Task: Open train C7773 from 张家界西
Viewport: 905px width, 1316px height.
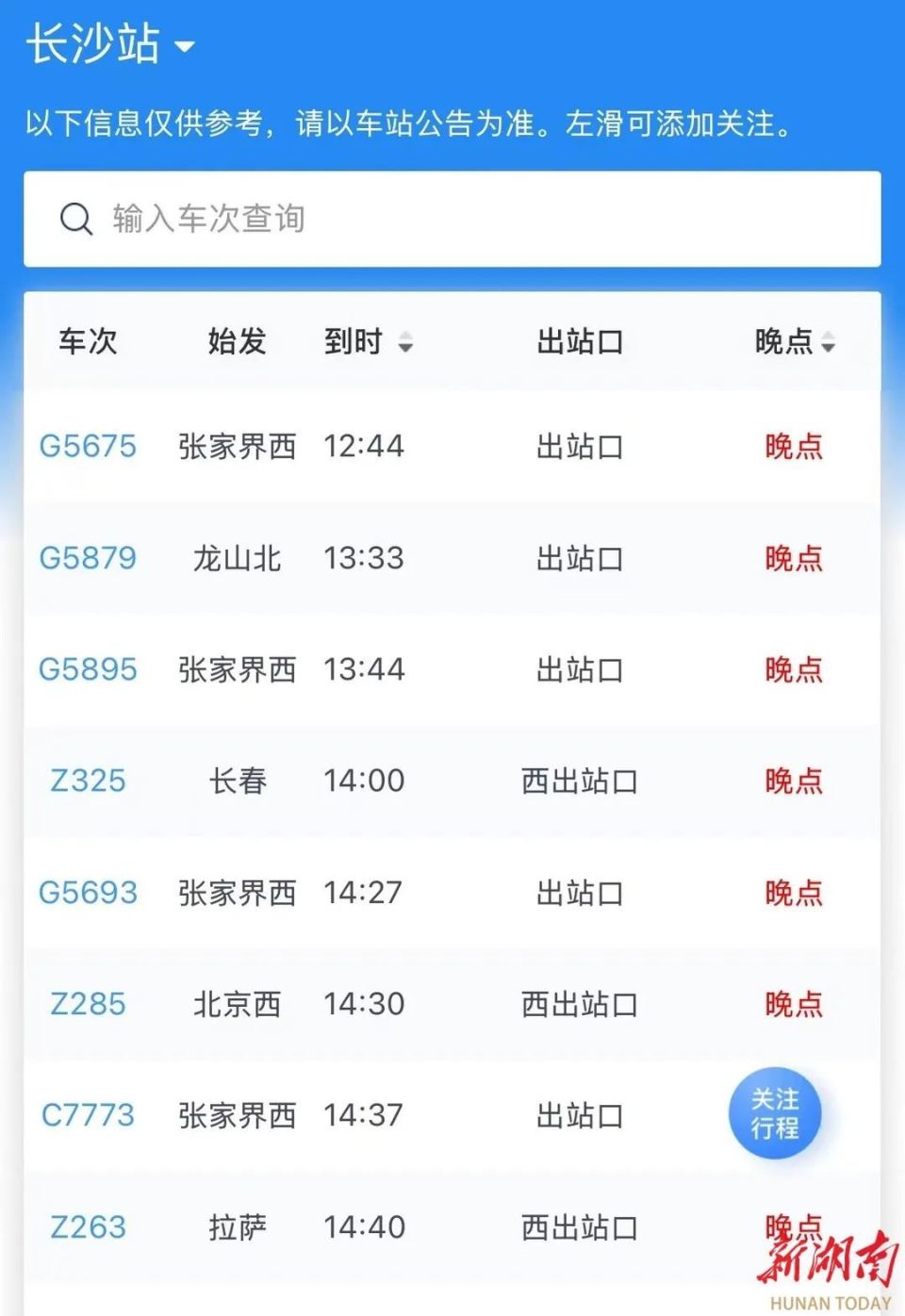Action: tap(87, 1114)
